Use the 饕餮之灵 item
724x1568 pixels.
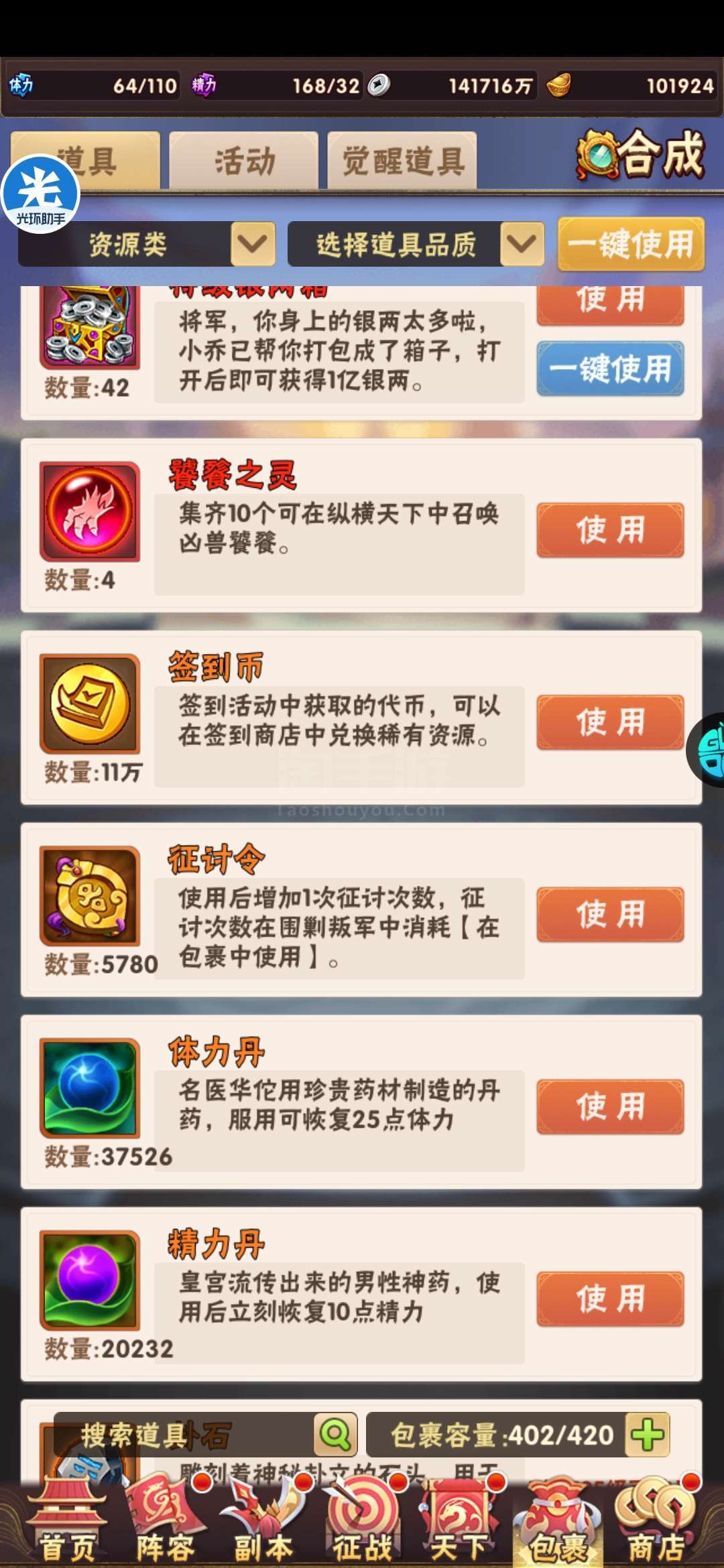pos(610,530)
